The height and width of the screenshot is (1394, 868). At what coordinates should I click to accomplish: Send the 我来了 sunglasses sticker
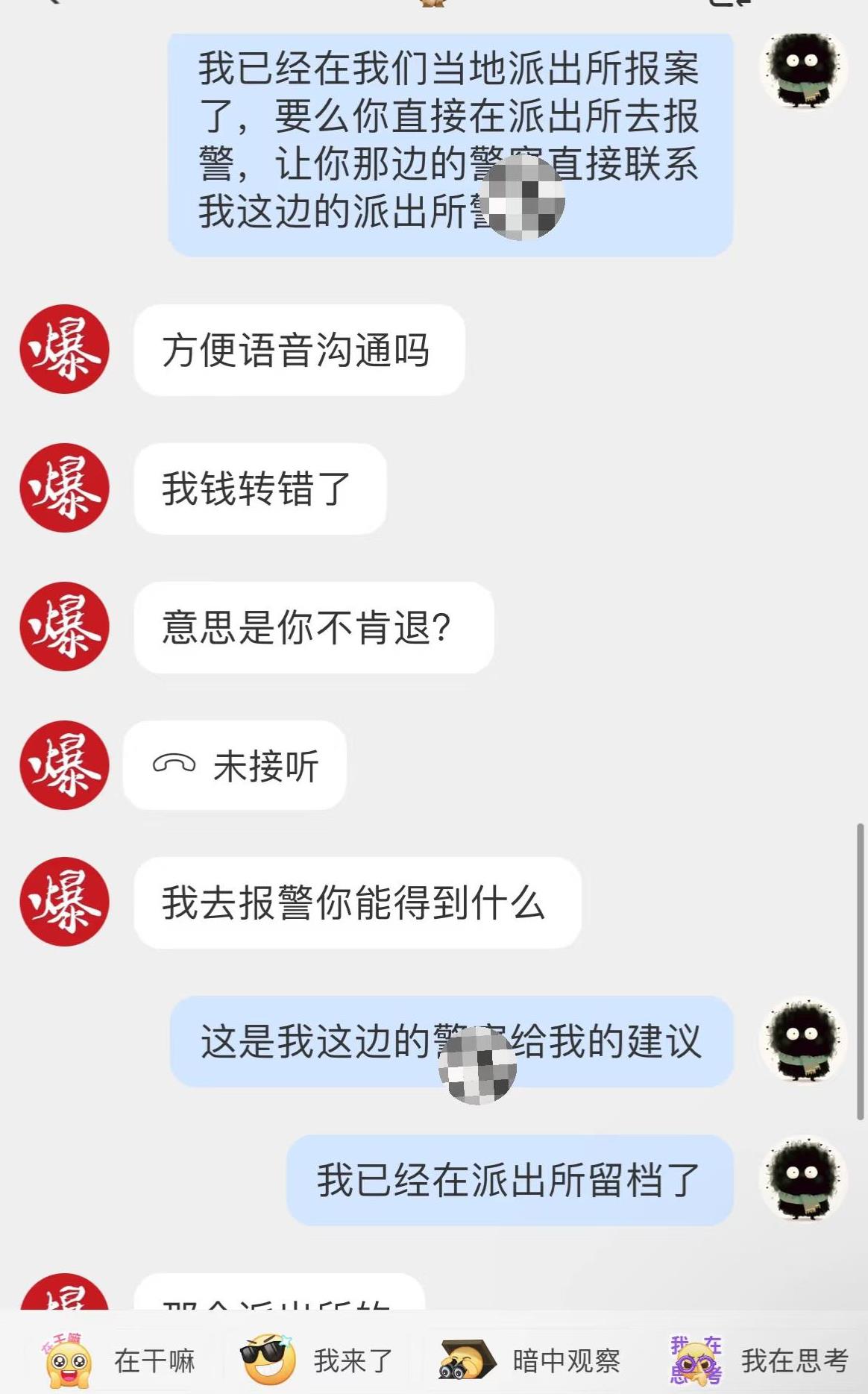[x=317, y=1360]
